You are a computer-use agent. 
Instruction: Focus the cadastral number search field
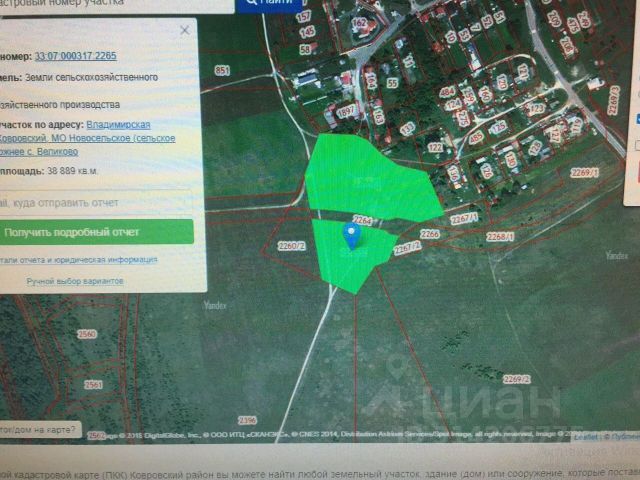click(116, 5)
